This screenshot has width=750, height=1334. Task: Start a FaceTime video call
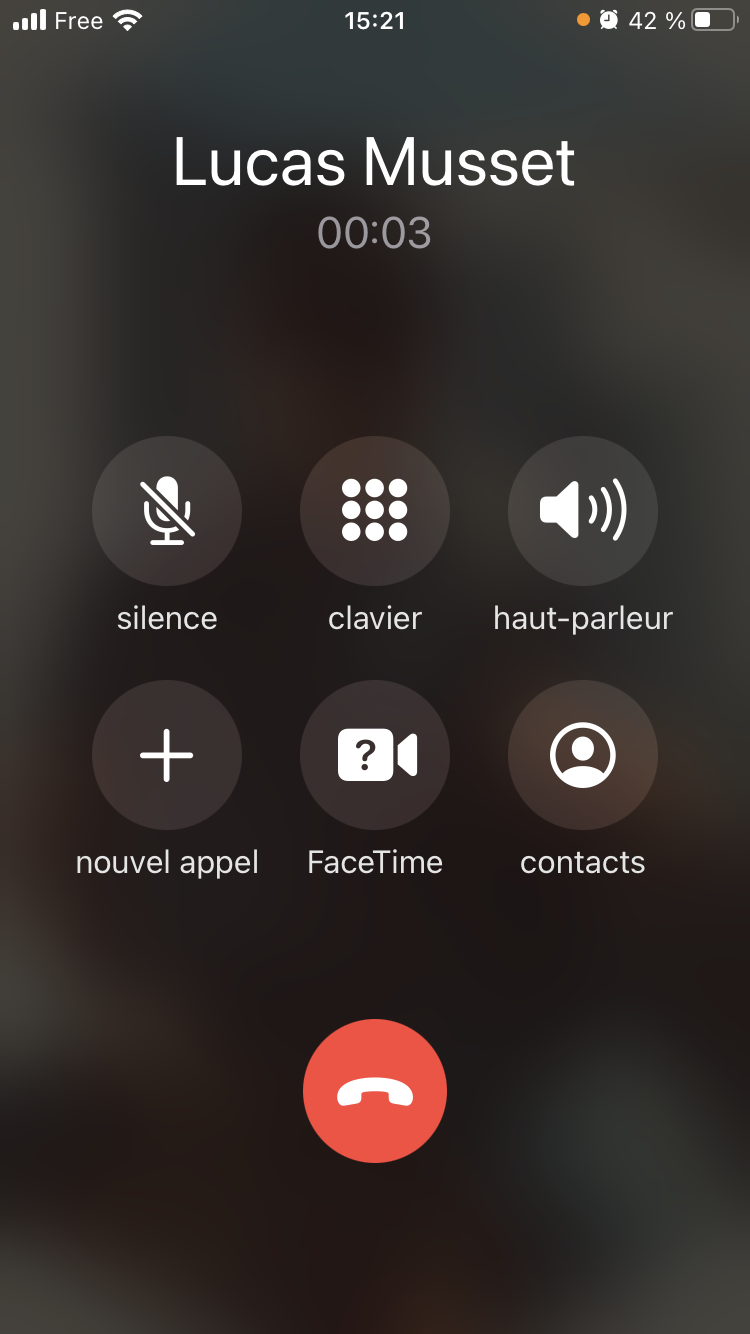pyautogui.click(x=375, y=755)
